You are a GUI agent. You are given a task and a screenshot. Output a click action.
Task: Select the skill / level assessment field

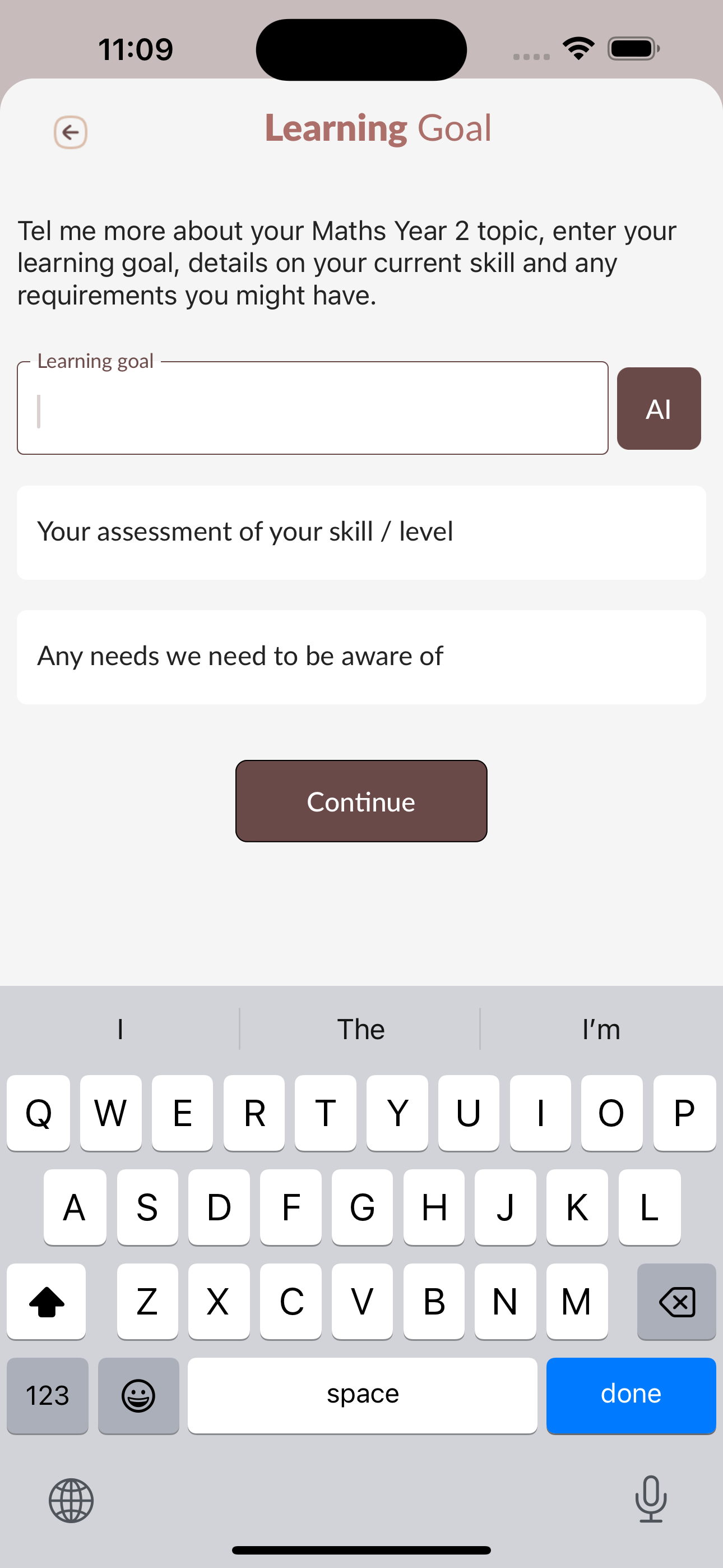pos(361,532)
